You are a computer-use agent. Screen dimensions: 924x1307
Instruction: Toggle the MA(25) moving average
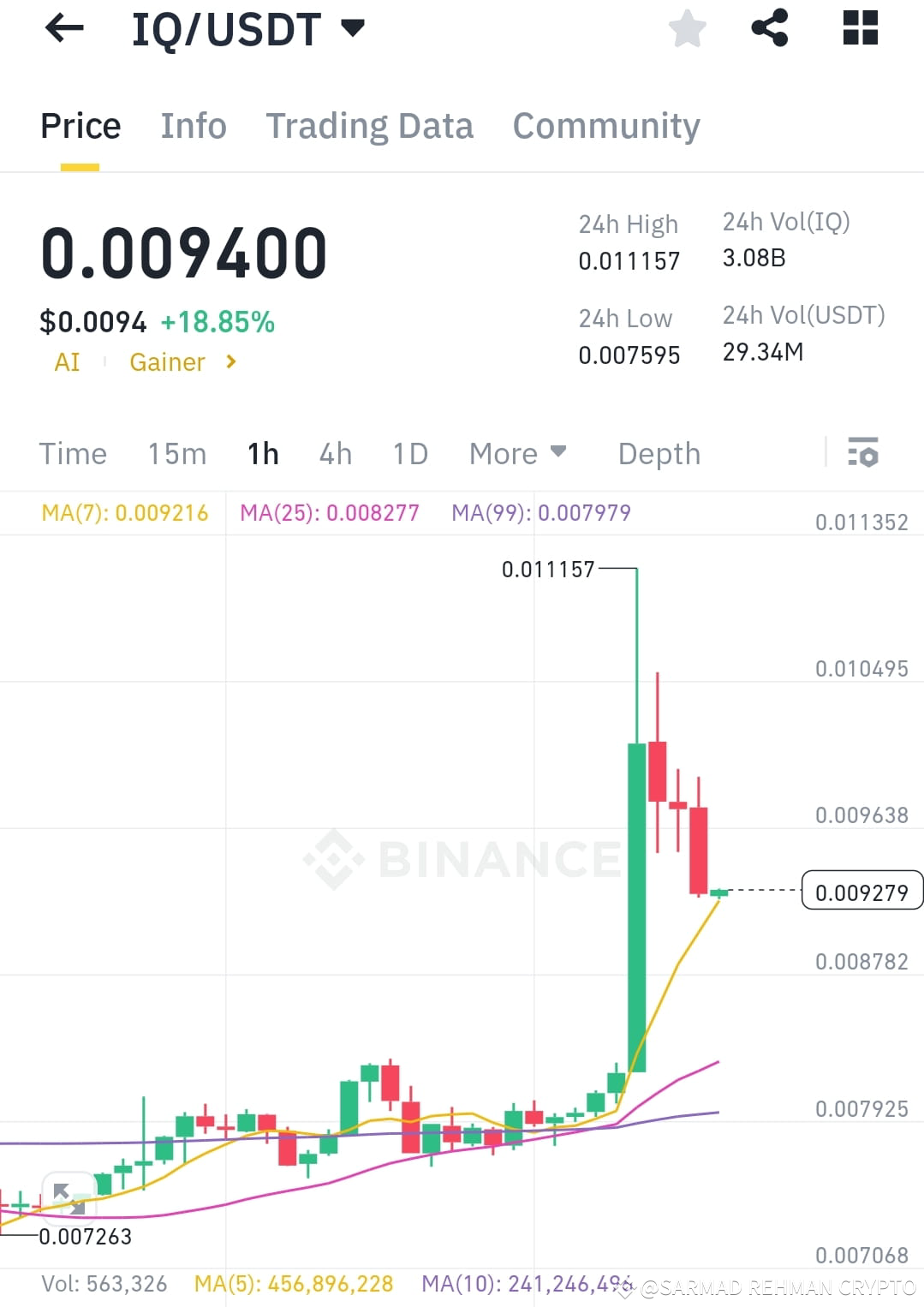click(331, 512)
